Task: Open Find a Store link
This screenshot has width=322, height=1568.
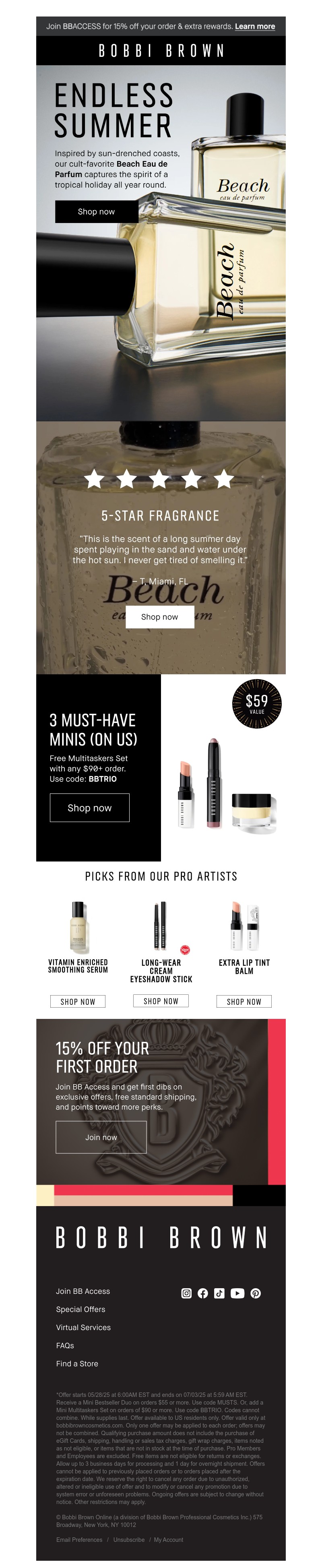Action: (77, 1364)
